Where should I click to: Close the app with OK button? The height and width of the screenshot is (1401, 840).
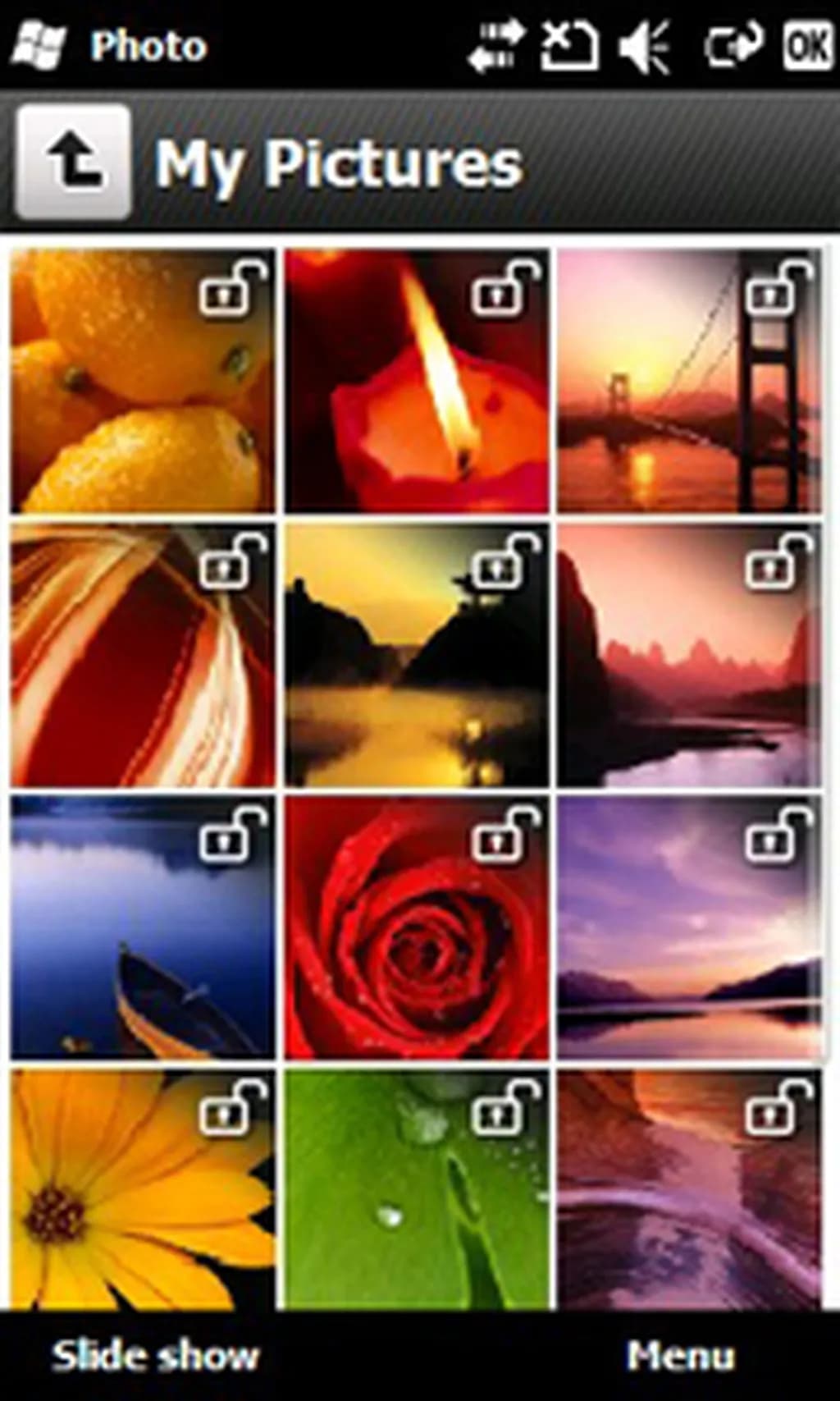click(x=807, y=45)
